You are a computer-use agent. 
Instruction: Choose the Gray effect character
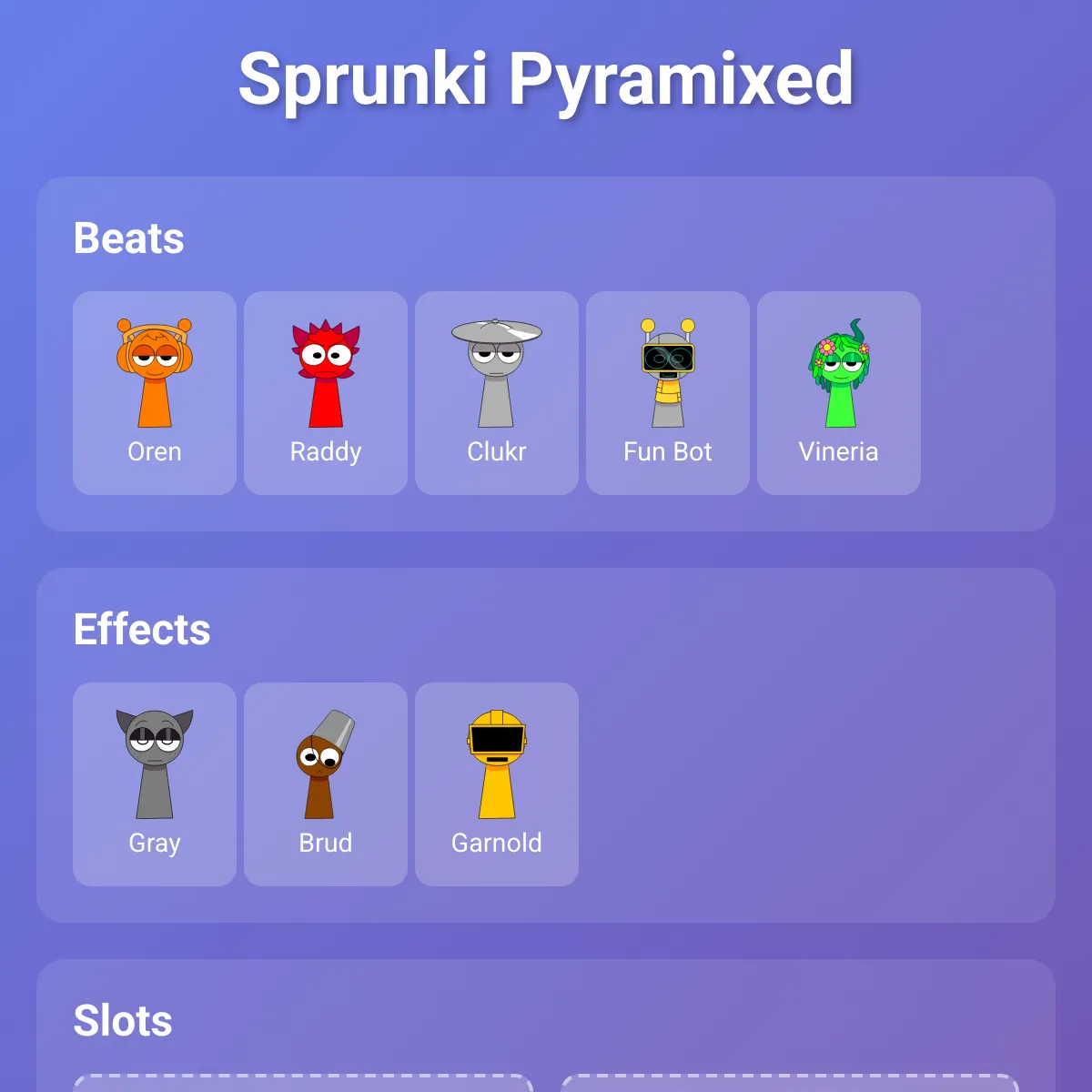[155, 784]
